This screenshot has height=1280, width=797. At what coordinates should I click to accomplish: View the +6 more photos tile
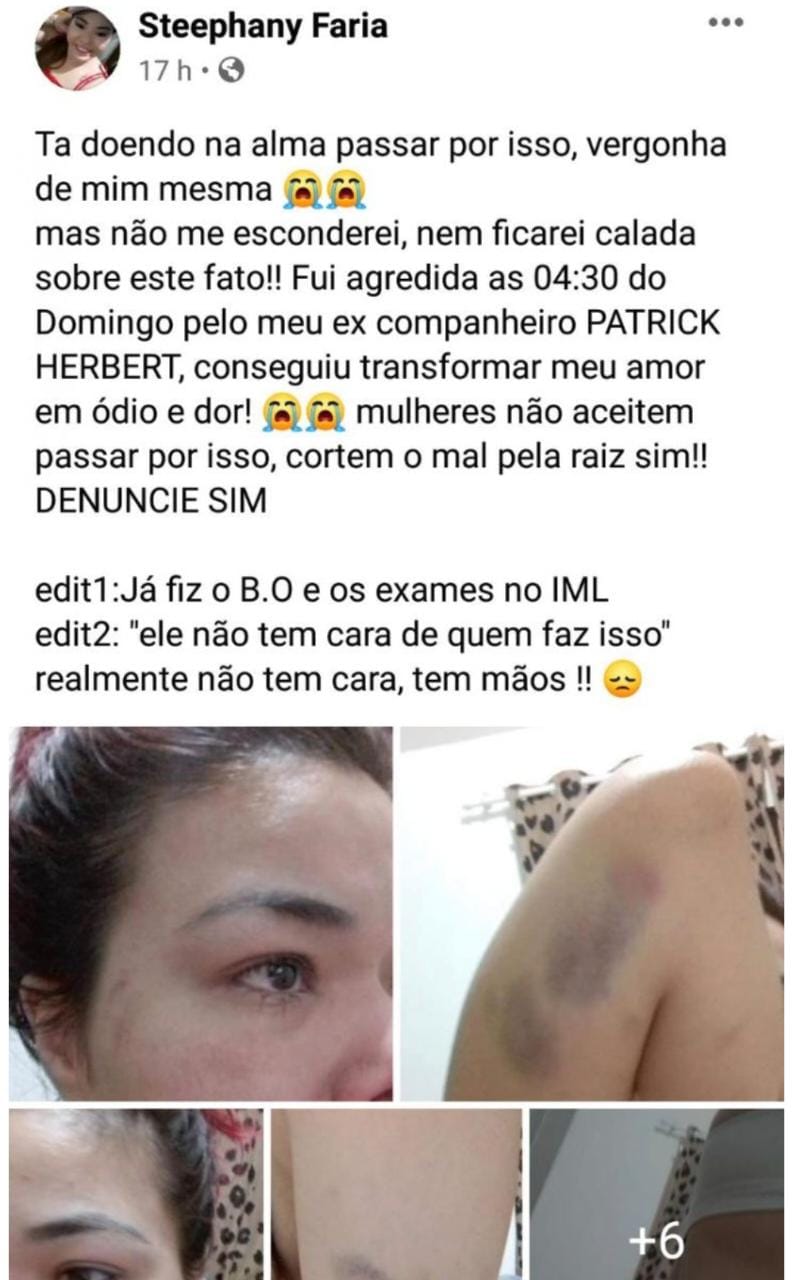(x=657, y=1194)
